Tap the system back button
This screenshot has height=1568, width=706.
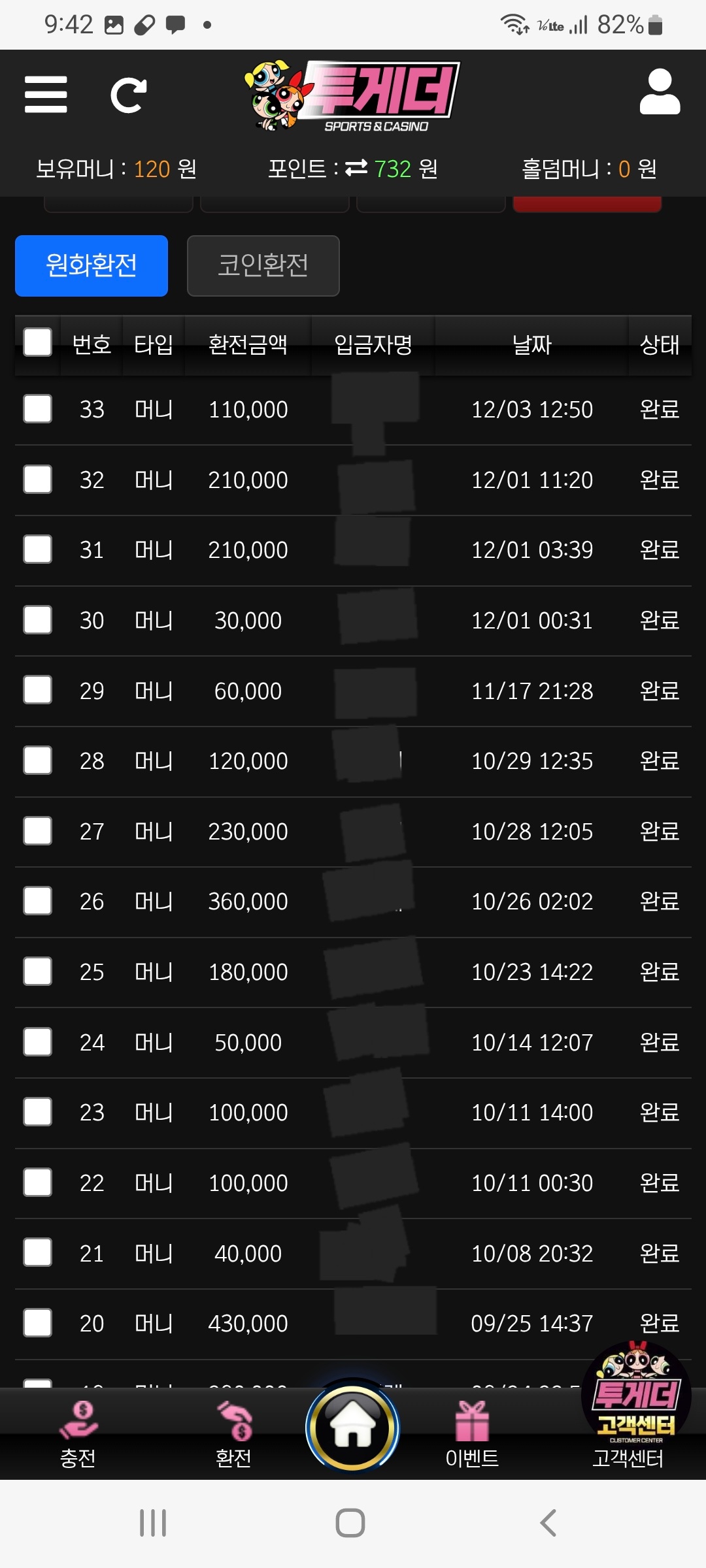click(548, 1523)
